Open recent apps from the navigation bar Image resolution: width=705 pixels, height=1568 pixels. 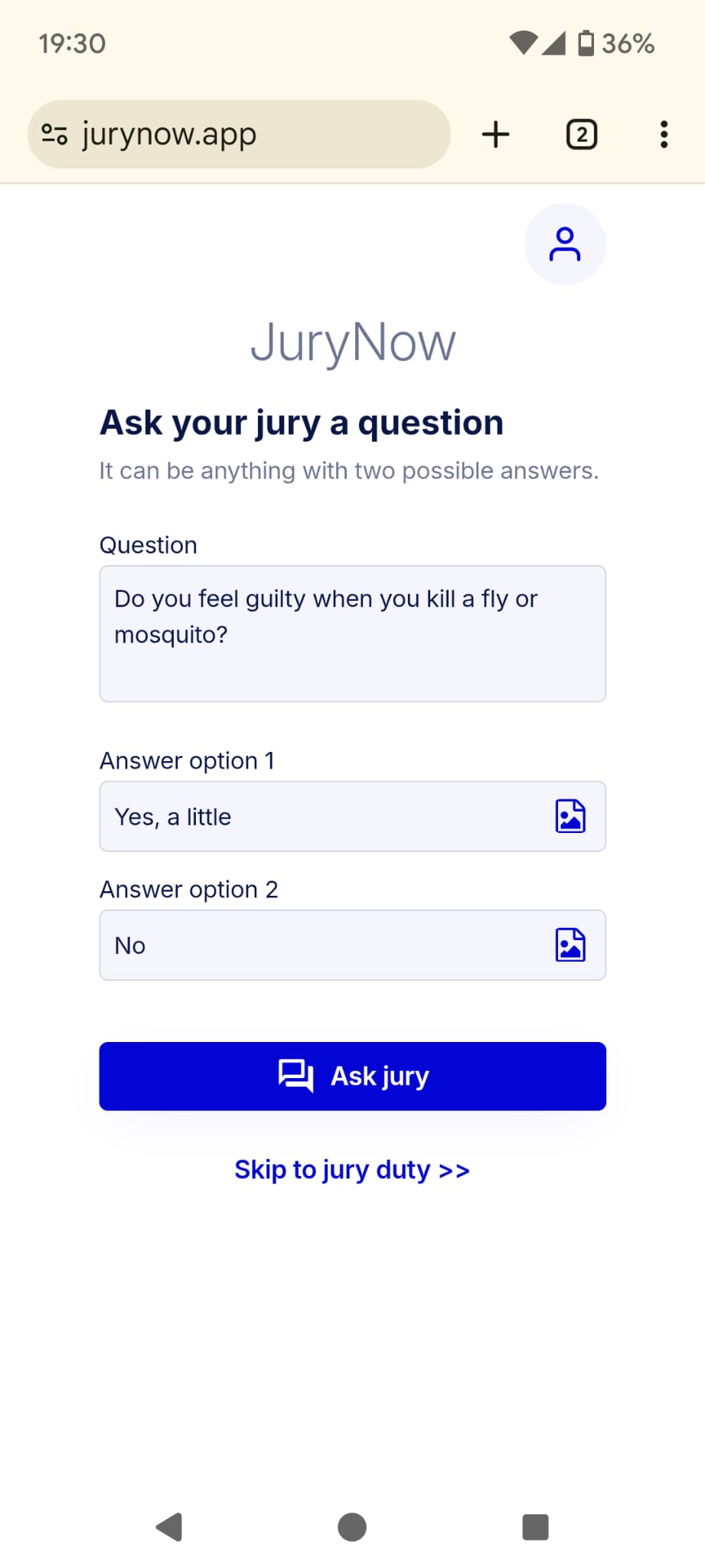point(536,1527)
